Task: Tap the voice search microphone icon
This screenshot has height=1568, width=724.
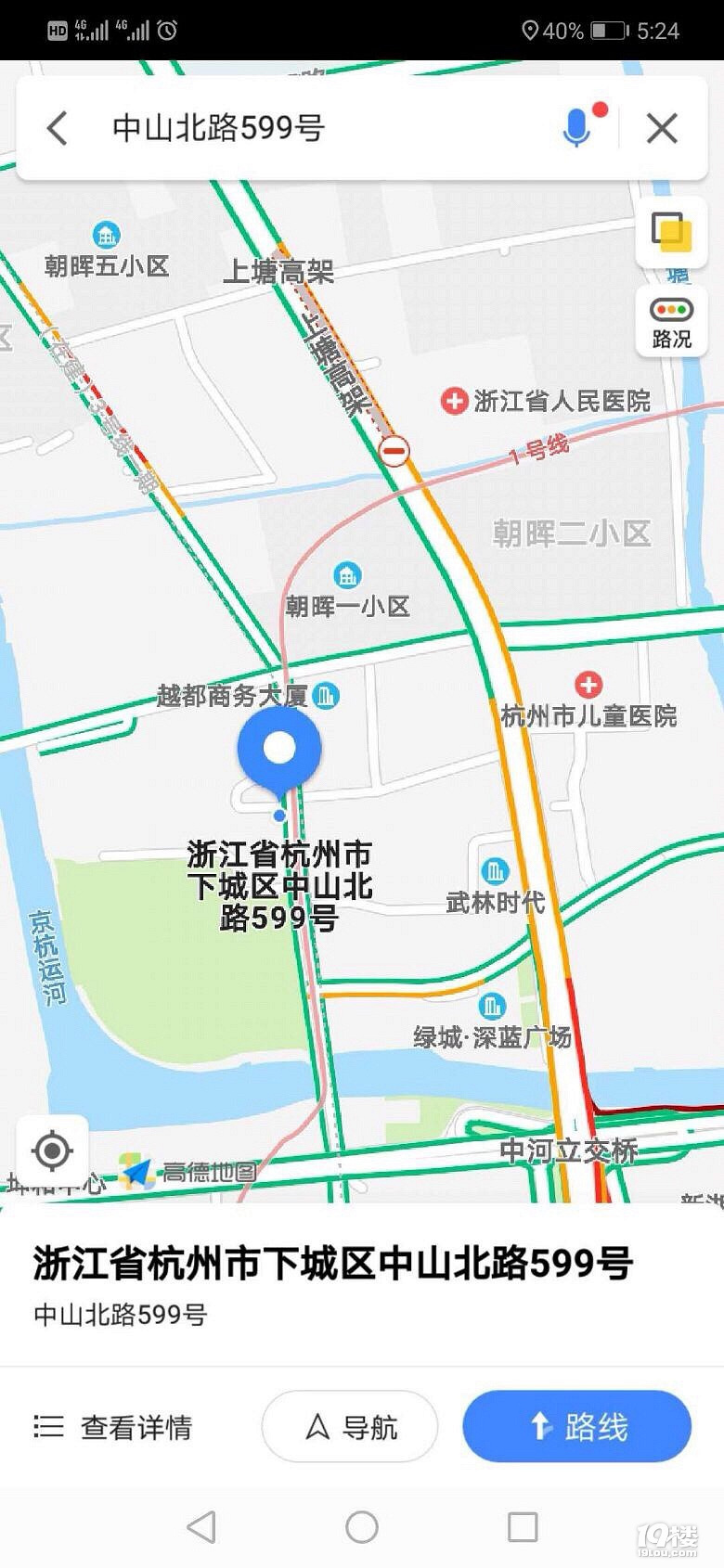Action: point(576,128)
